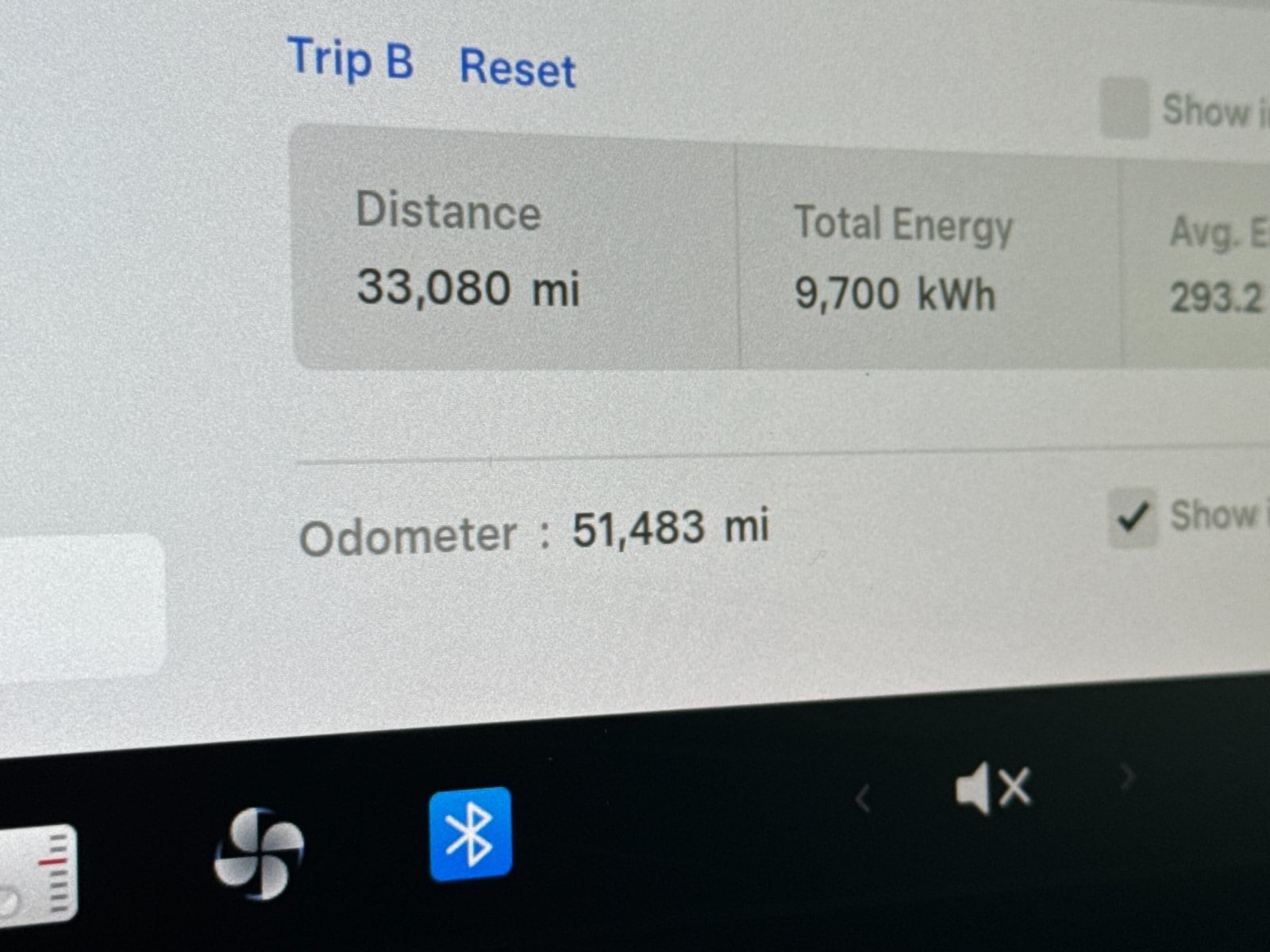Image resolution: width=1270 pixels, height=952 pixels.
Task: Rename Trip B label
Action: click(350, 59)
